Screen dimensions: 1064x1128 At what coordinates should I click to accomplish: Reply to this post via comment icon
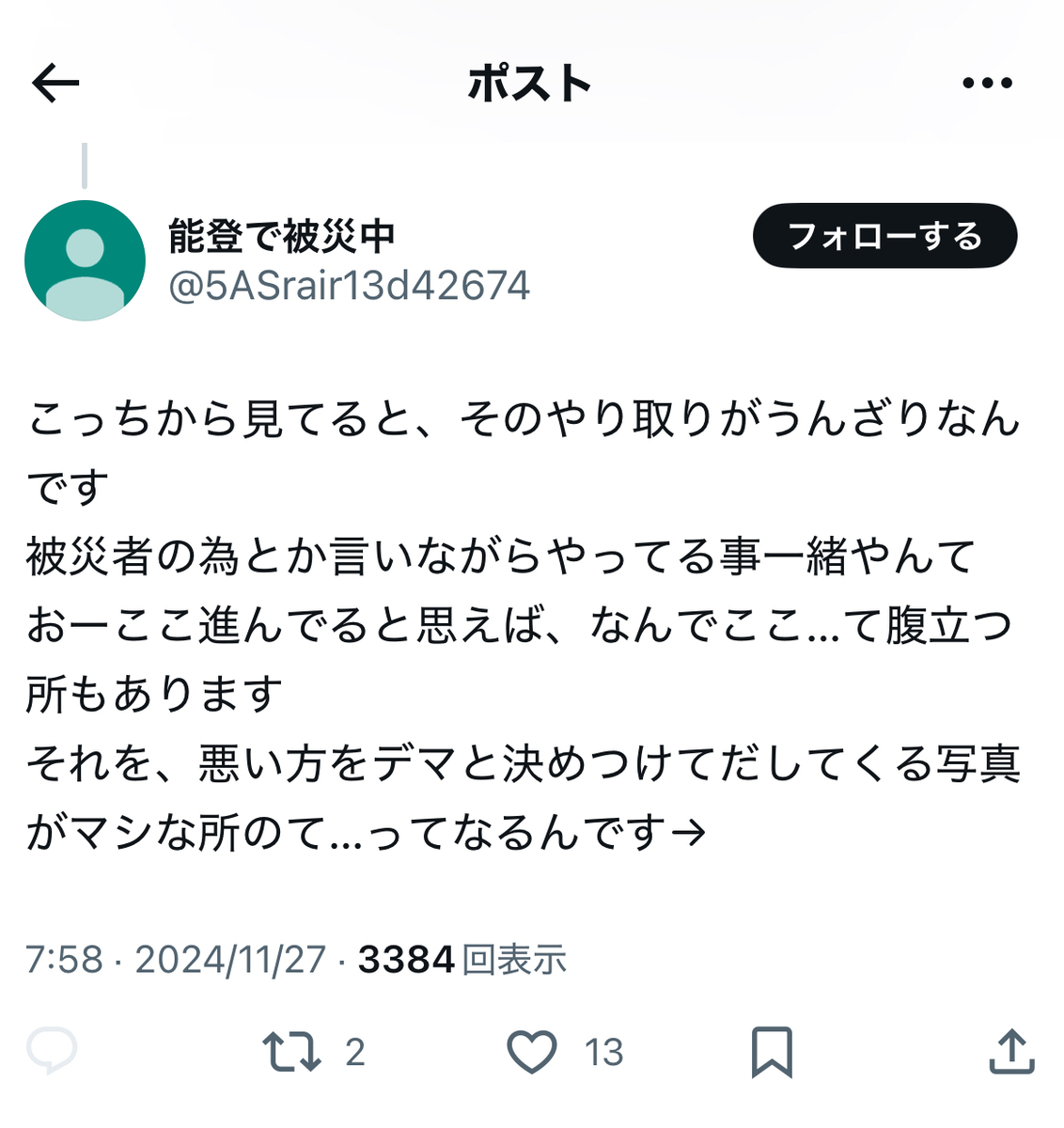coord(52,1051)
